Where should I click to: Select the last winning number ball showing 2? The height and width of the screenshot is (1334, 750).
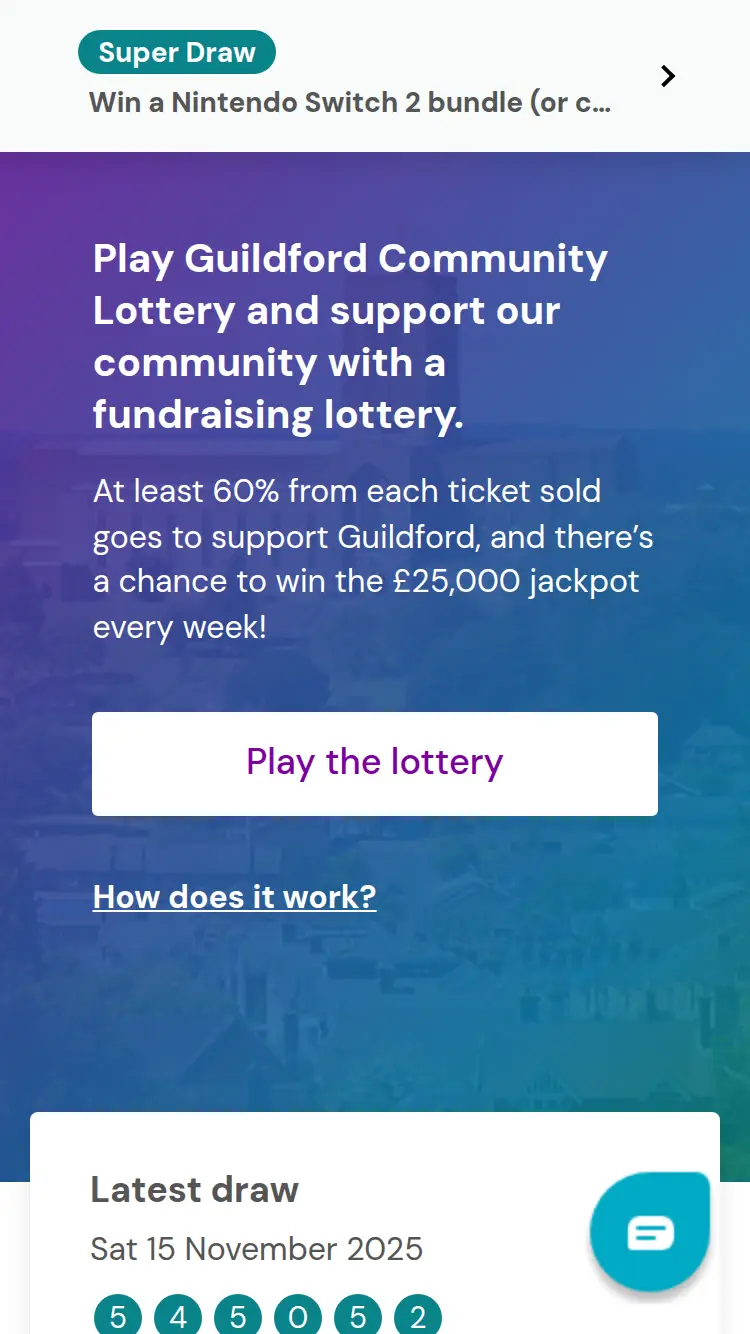tap(418, 1315)
